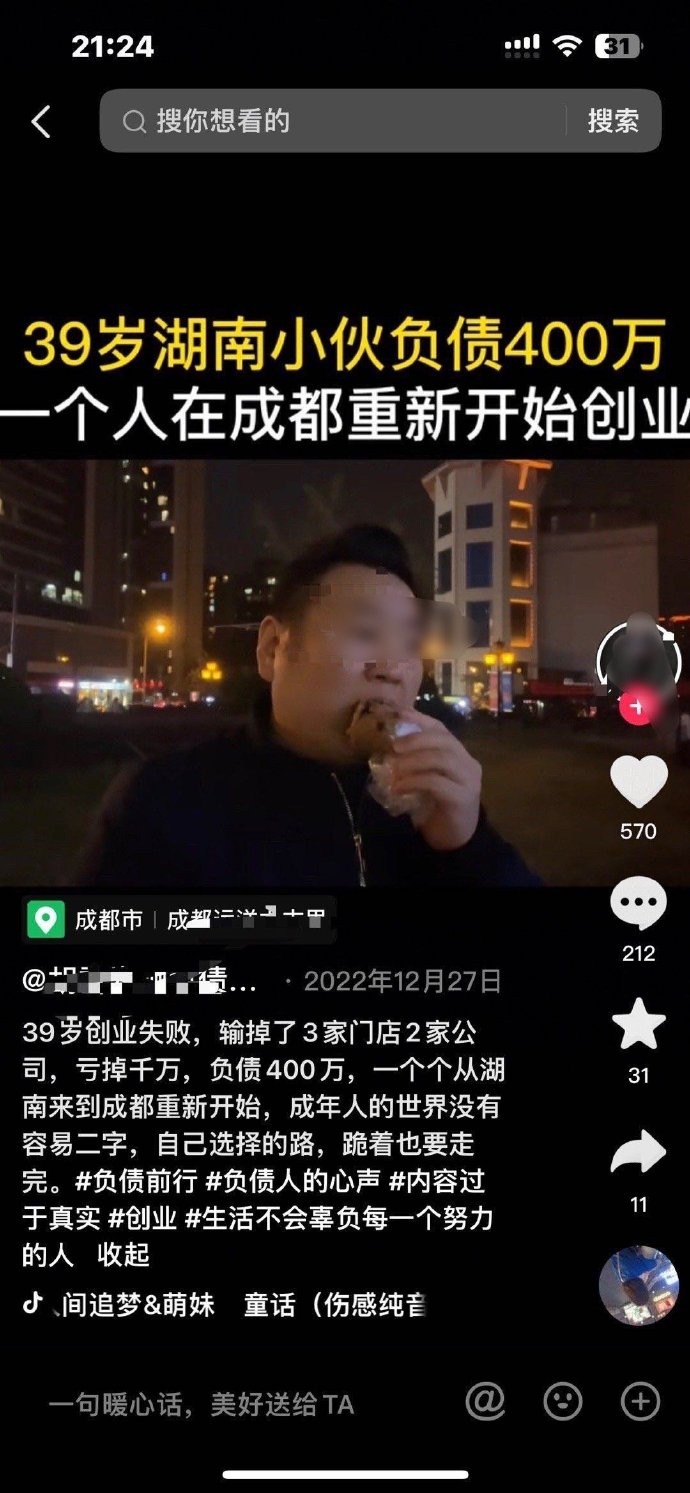Mention someone with the @ icon
Screen dimensions: 690x1493
tap(485, 1402)
